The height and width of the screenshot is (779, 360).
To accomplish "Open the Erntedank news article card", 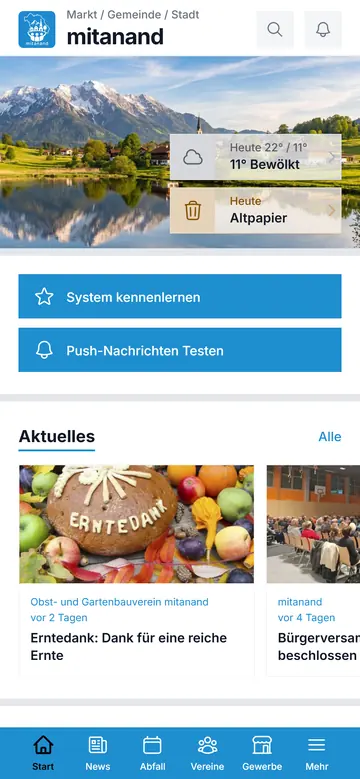I will tap(137, 570).
